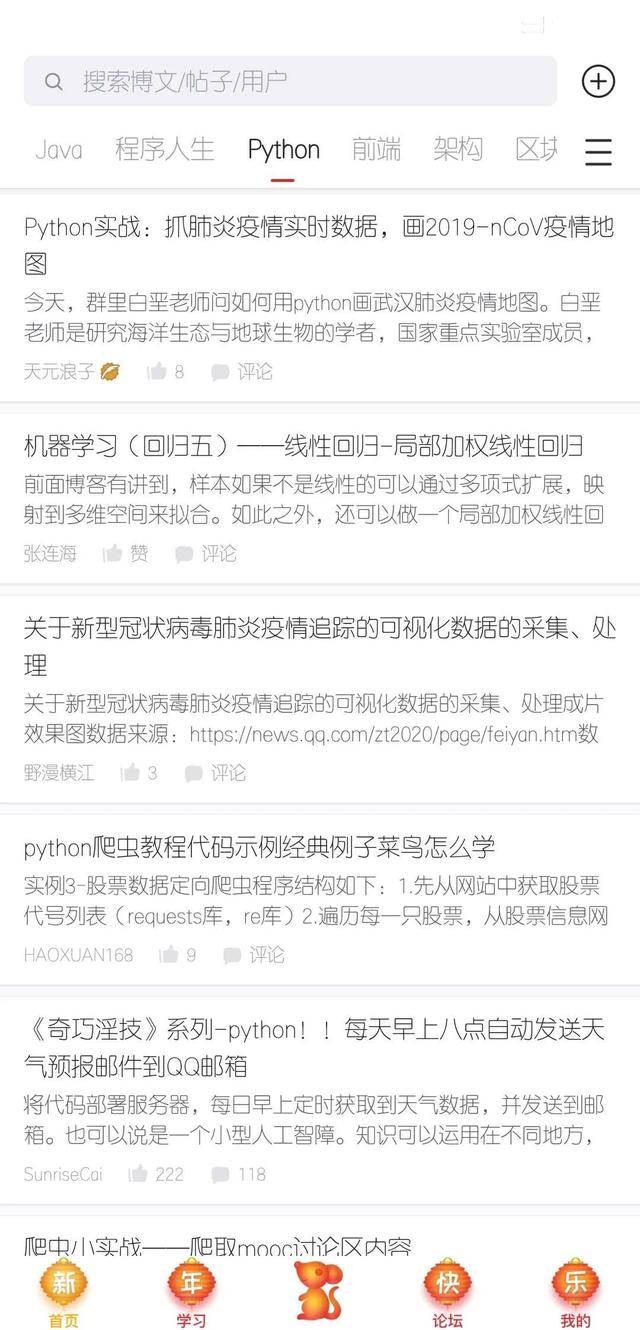
Task: Select the 架构 category tab
Action: [x=458, y=150]
